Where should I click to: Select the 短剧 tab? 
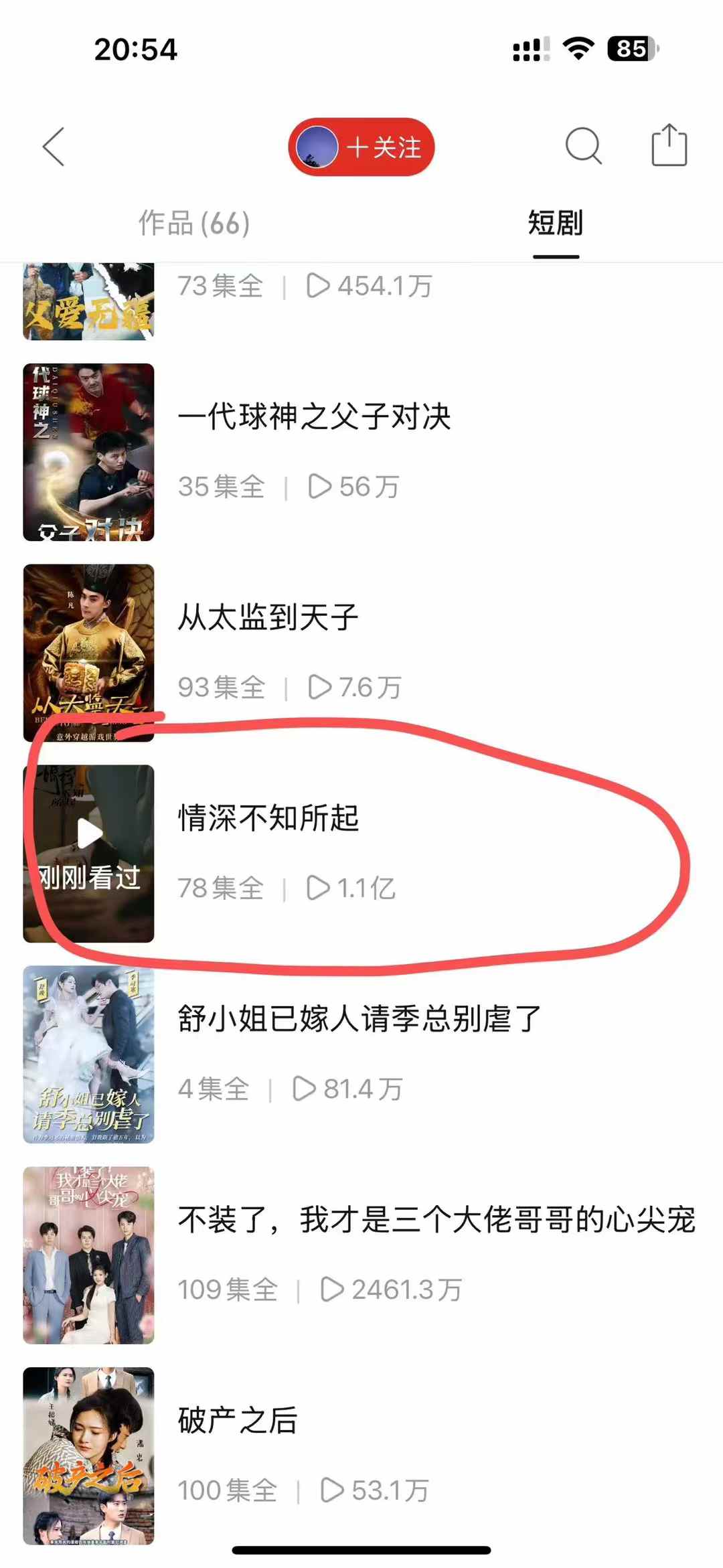555,224
